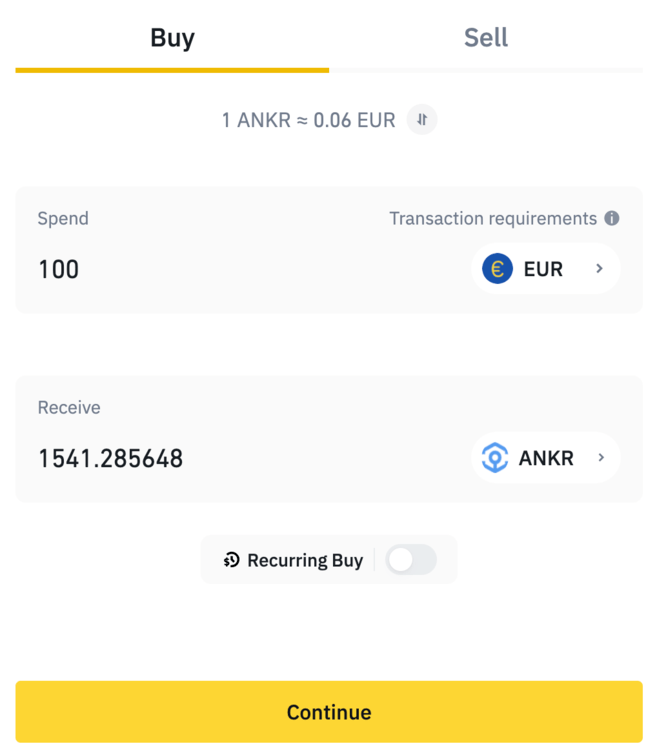Choose a different coin than ANKR
This screenshot has width=657, height=755.
[545, 459]
